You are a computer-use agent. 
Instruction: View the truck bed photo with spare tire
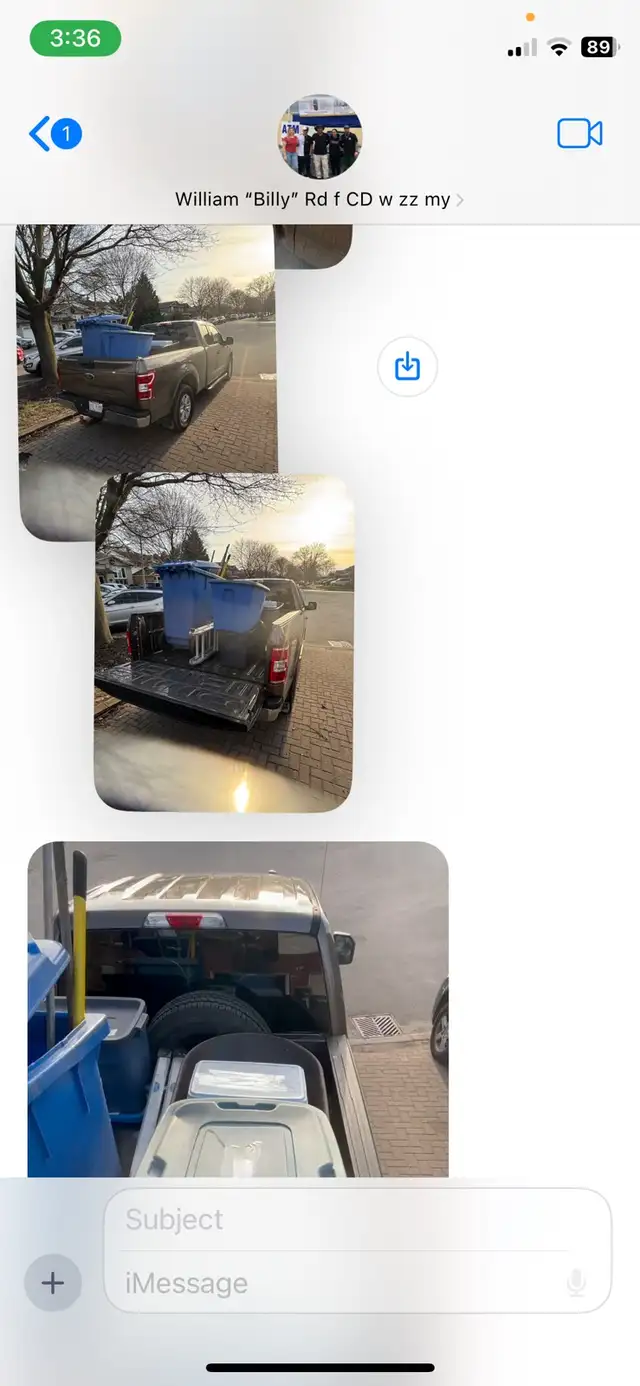(238, 1009)
